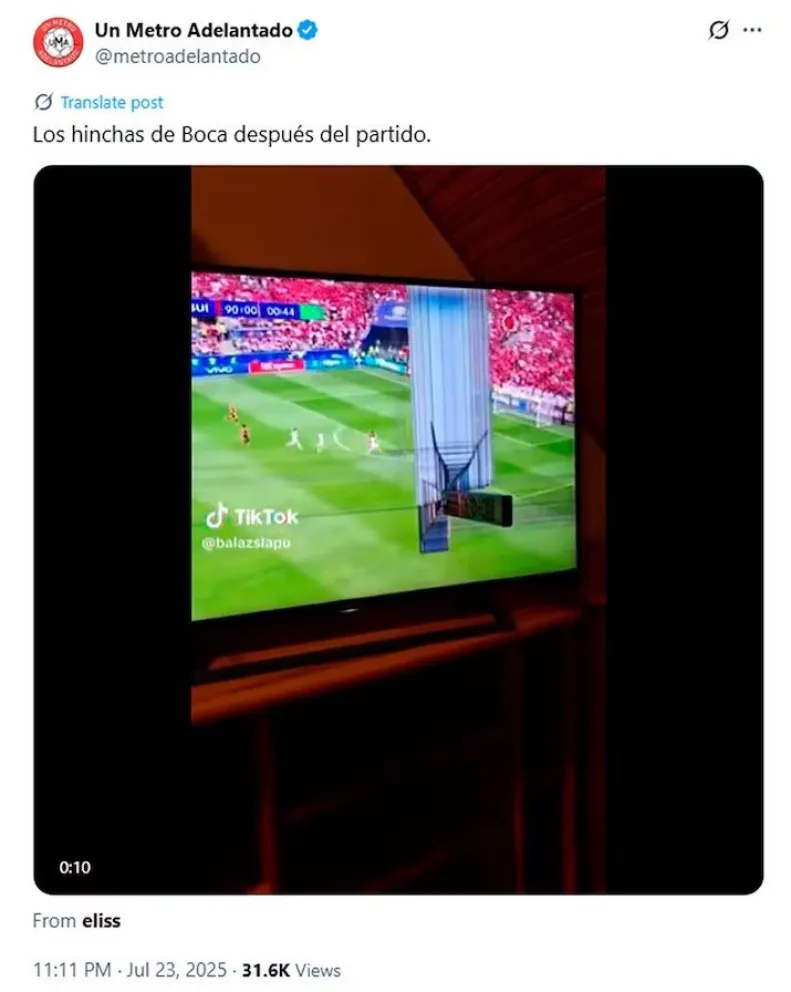Open the Un Metro Adelantado account name
The height and width of the screenshot is (992, 791).
click(193, 30)
